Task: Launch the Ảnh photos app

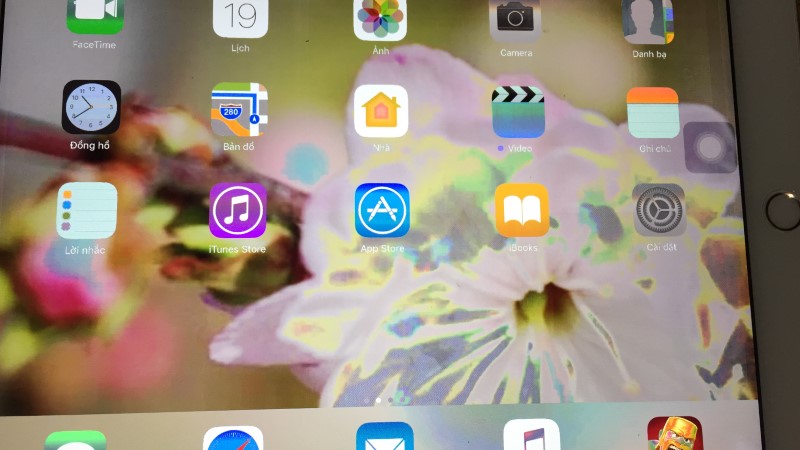Action: point(380,18)
